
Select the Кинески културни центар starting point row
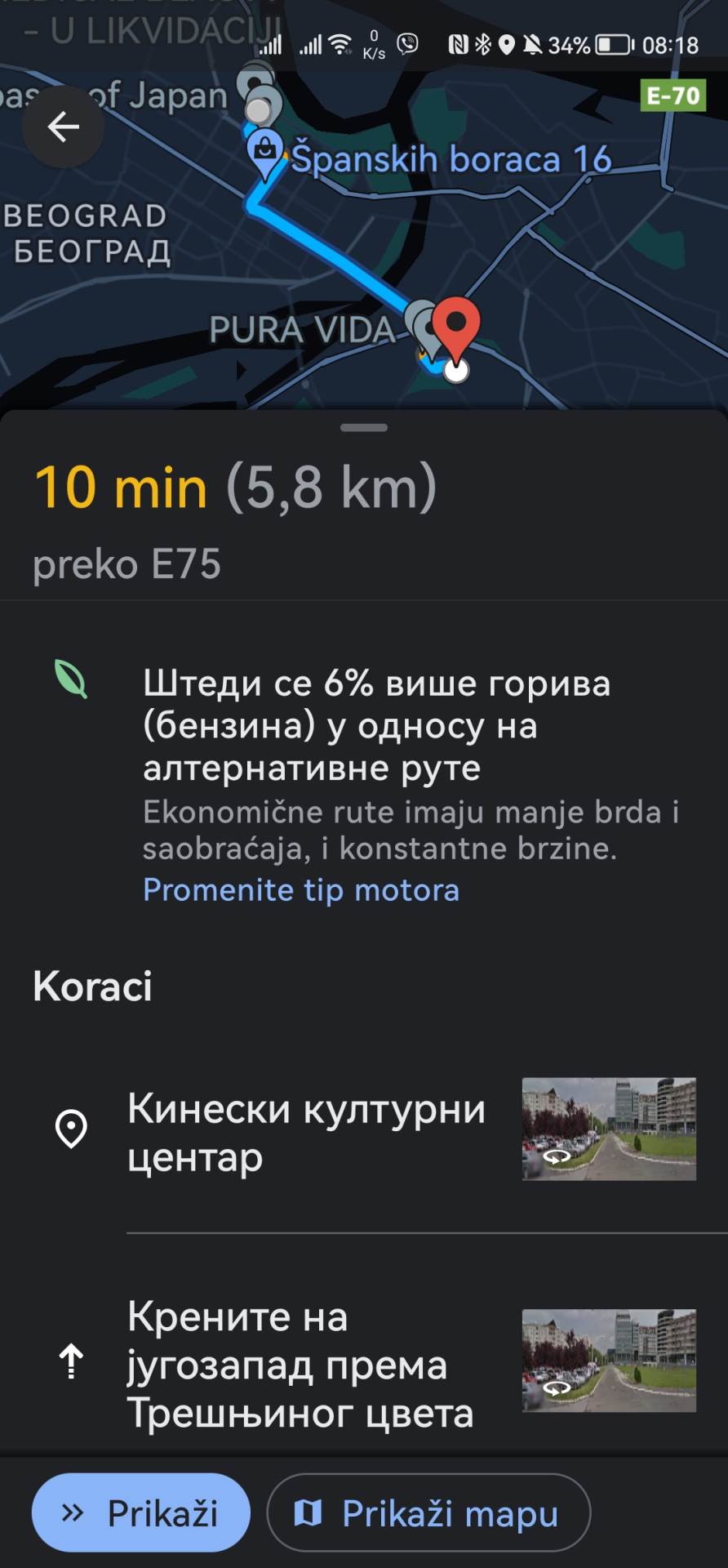pyautogui.click(x=306, y=1132)
